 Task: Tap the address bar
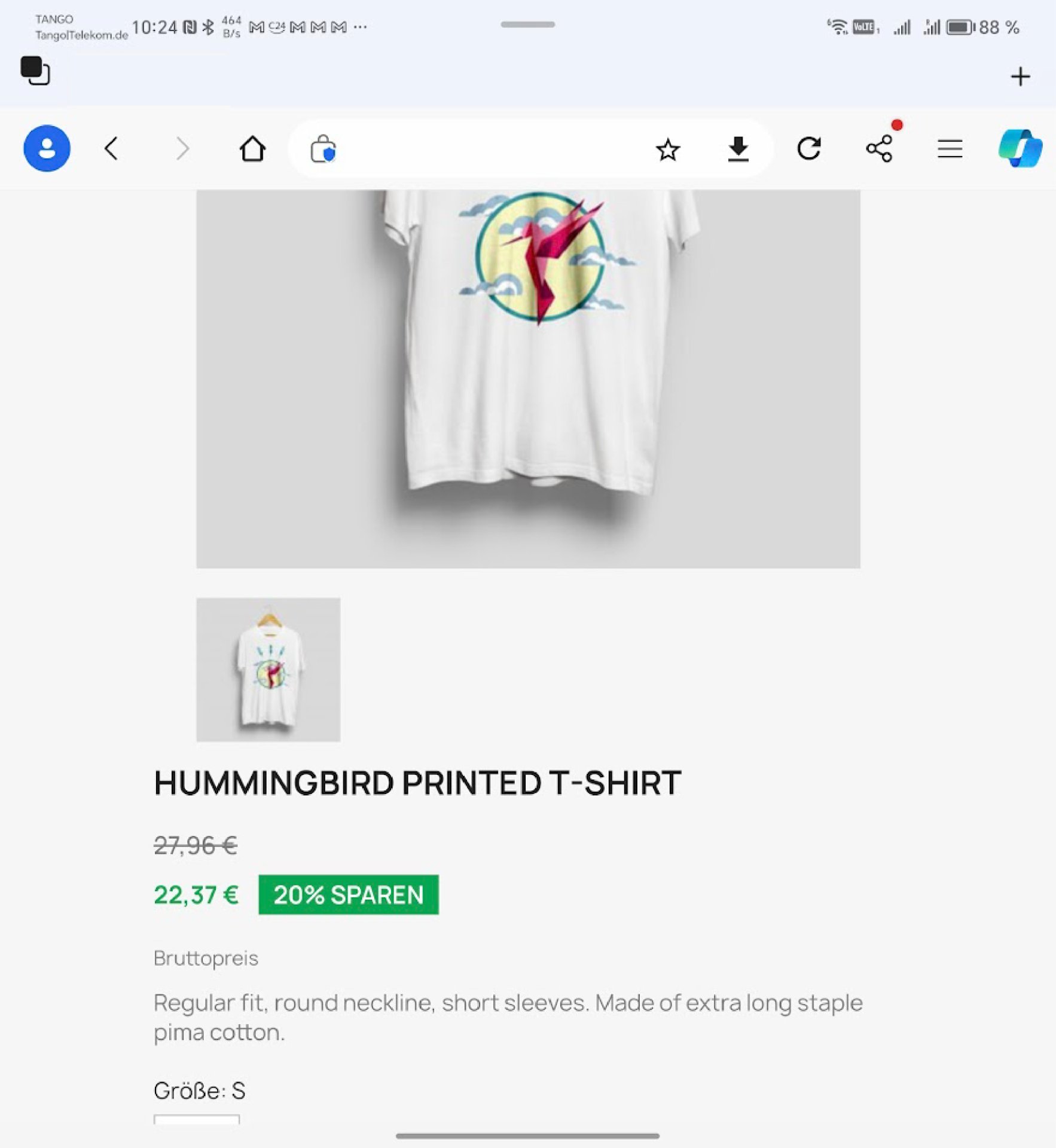pos(490,148)
